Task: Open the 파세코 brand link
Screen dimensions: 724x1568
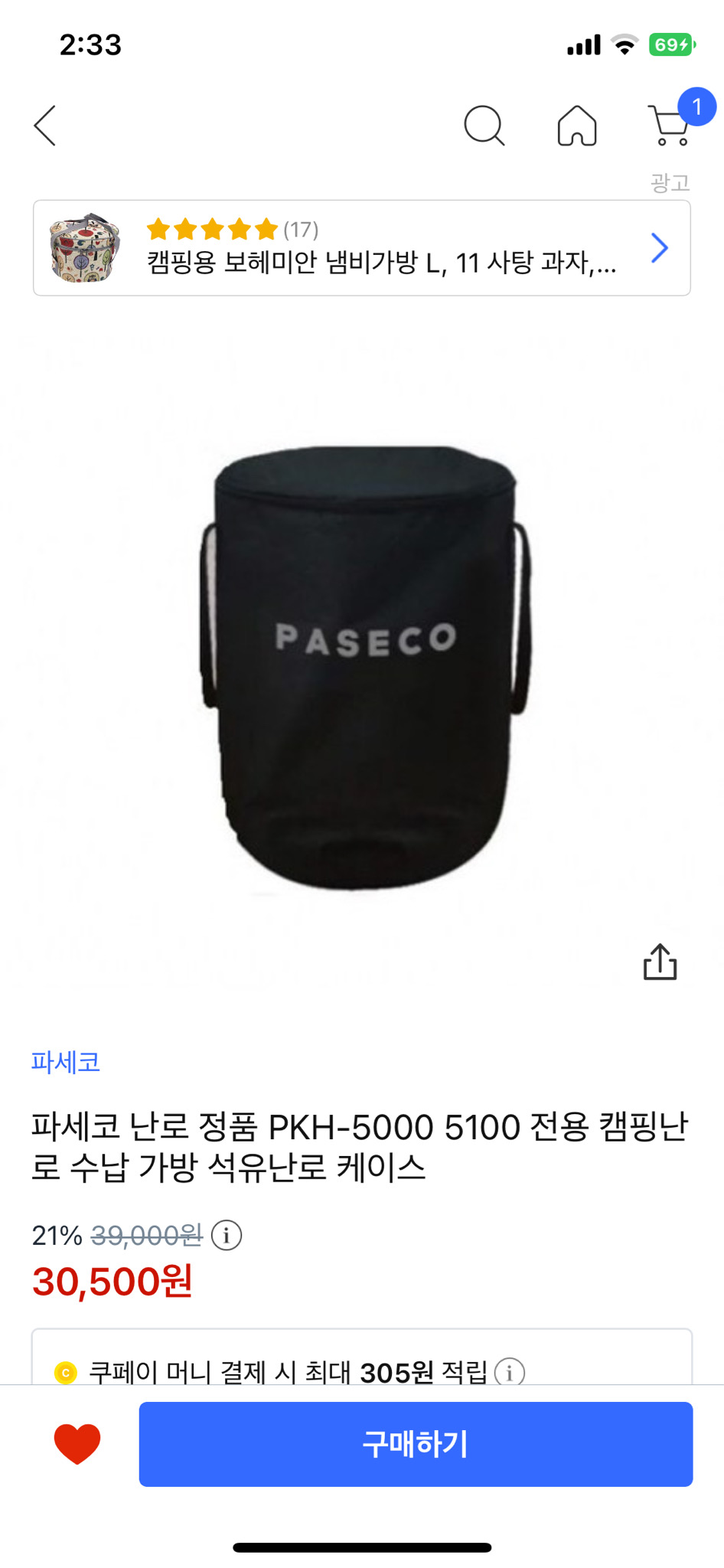Action: [66, 1063]
